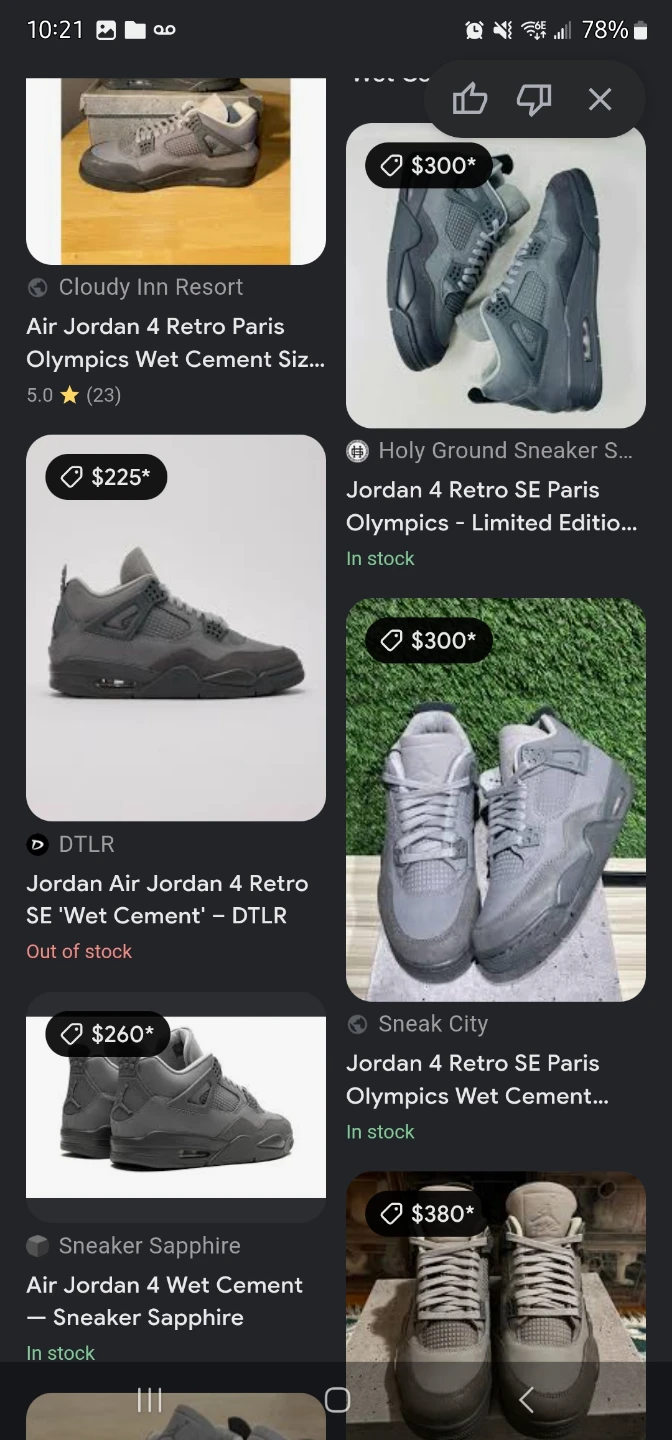Open recent apps from the navigation bar

click(149, 1400)
